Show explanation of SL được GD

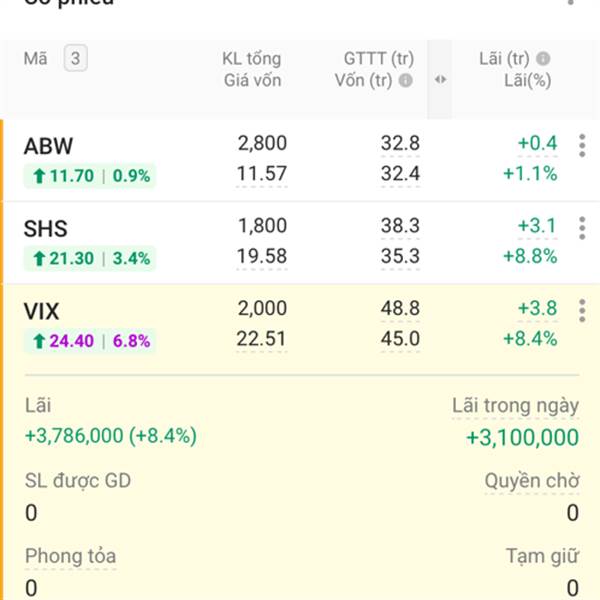click(x=78, y=481)
